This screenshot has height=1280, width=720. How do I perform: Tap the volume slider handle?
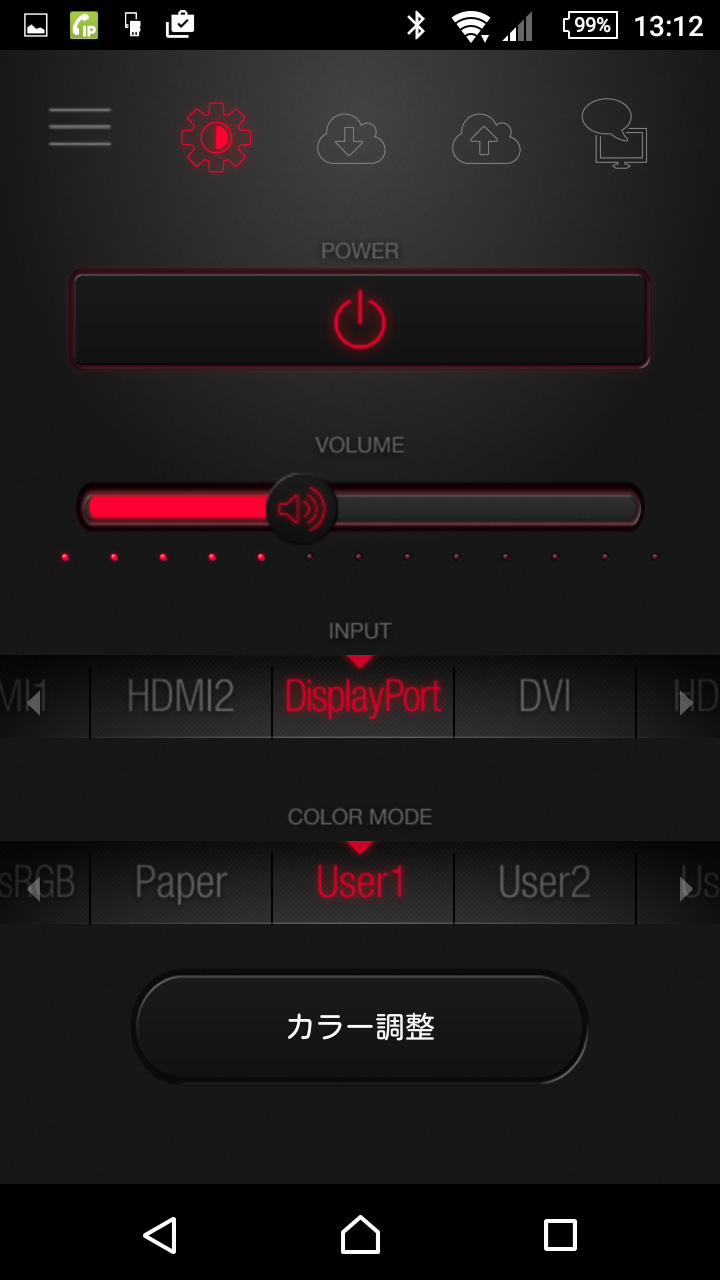302,509
